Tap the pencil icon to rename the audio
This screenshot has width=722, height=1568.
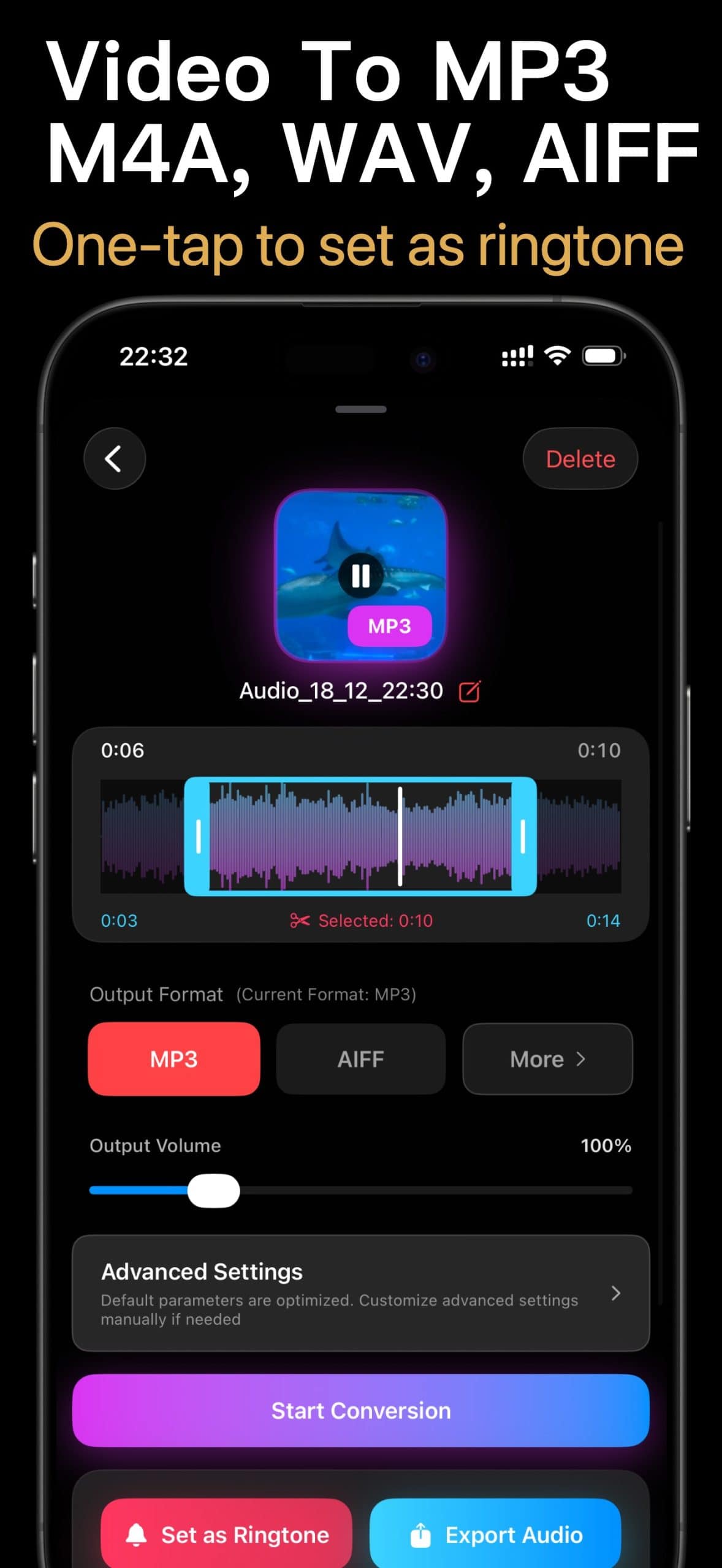tap(468, 691)
